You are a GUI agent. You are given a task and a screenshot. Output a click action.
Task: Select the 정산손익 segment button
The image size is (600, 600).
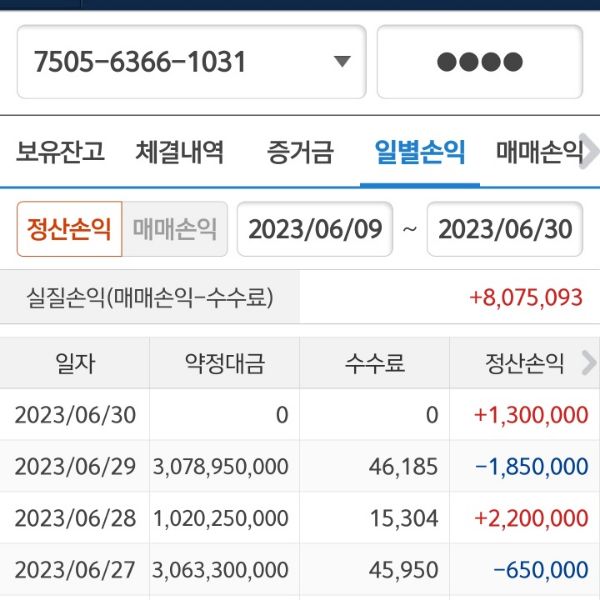(69, 229)
